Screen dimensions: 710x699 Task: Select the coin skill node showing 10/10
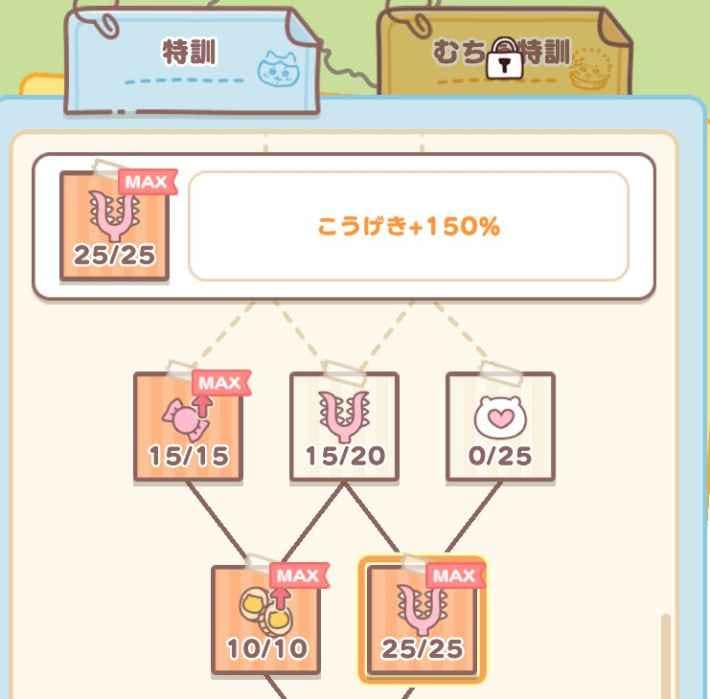click(x=266, y=618)
